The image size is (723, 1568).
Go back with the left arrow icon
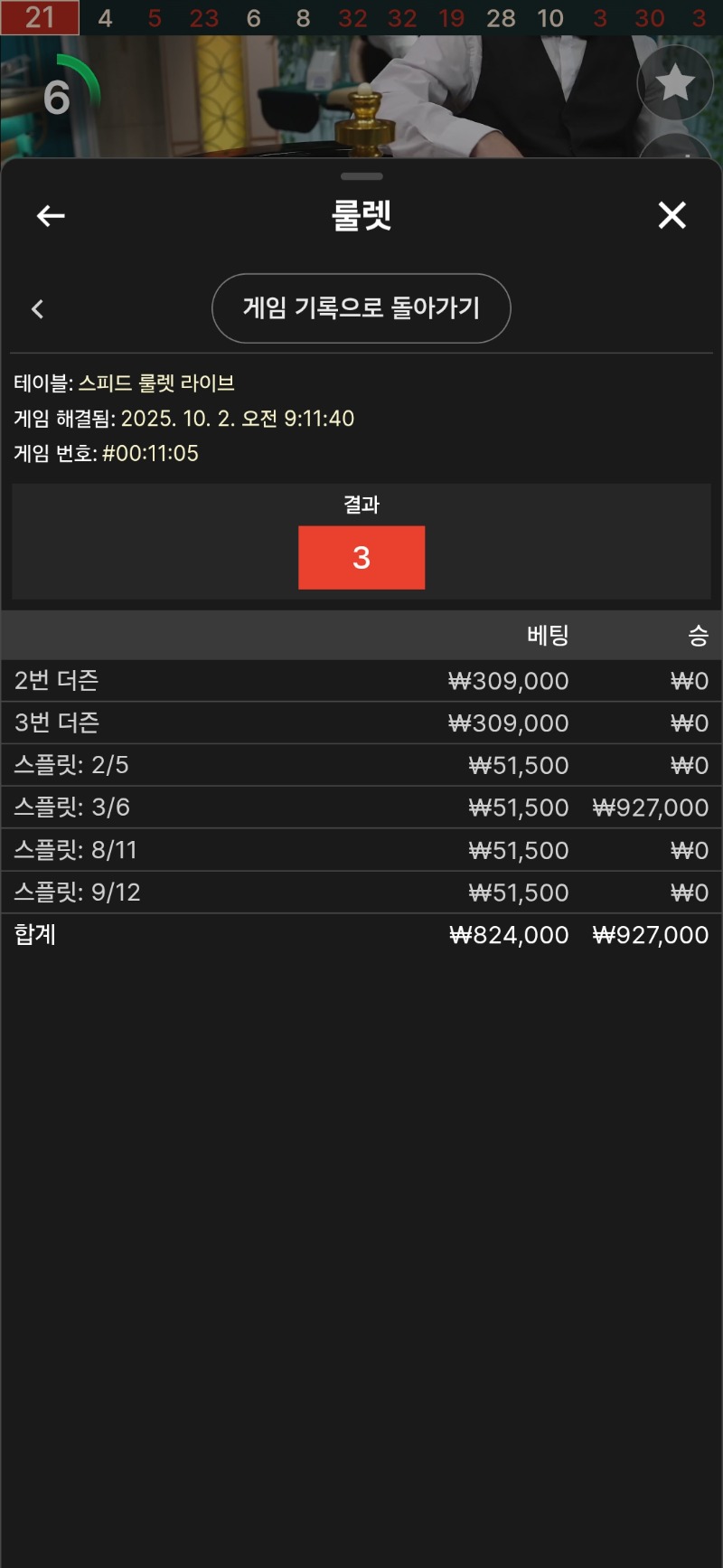tap(51, 215)
